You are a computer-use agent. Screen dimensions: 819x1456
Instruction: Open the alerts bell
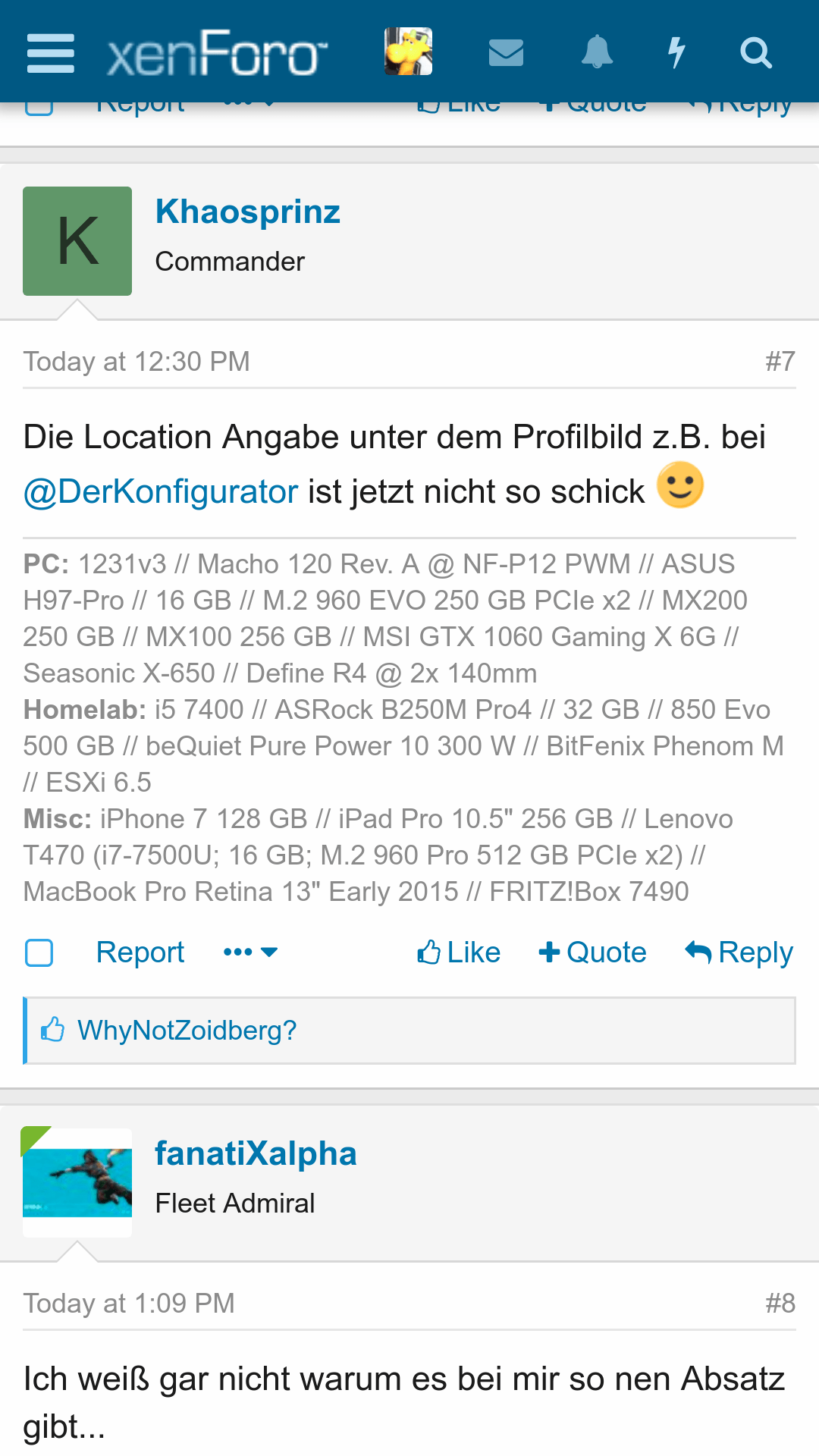[x=597, y=52]
